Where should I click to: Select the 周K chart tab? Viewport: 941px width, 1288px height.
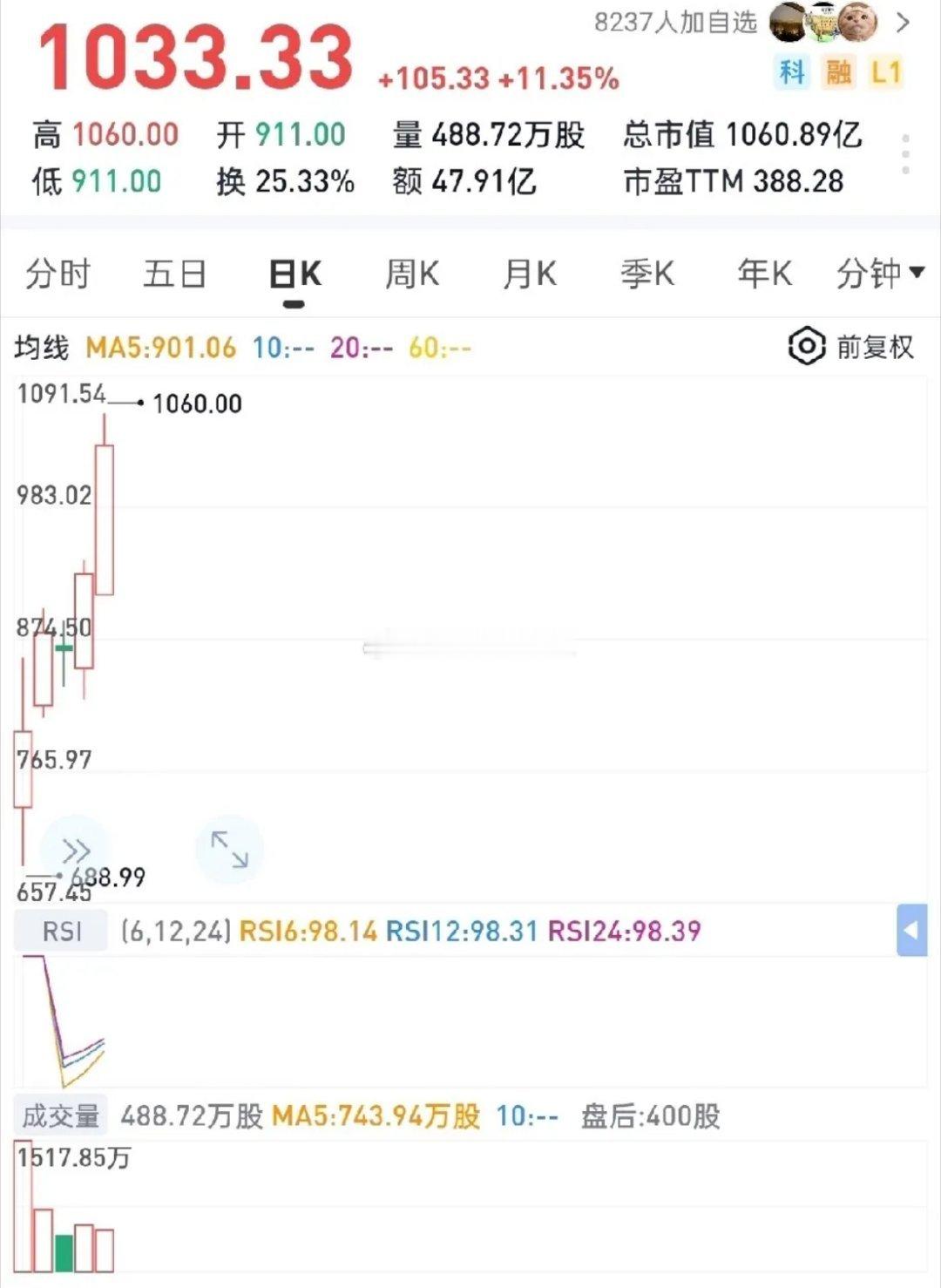point(412,274)
